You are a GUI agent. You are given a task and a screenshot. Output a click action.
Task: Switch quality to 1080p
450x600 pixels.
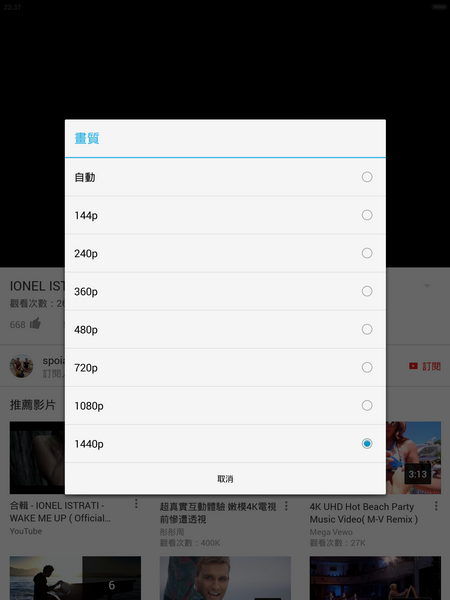225,406
